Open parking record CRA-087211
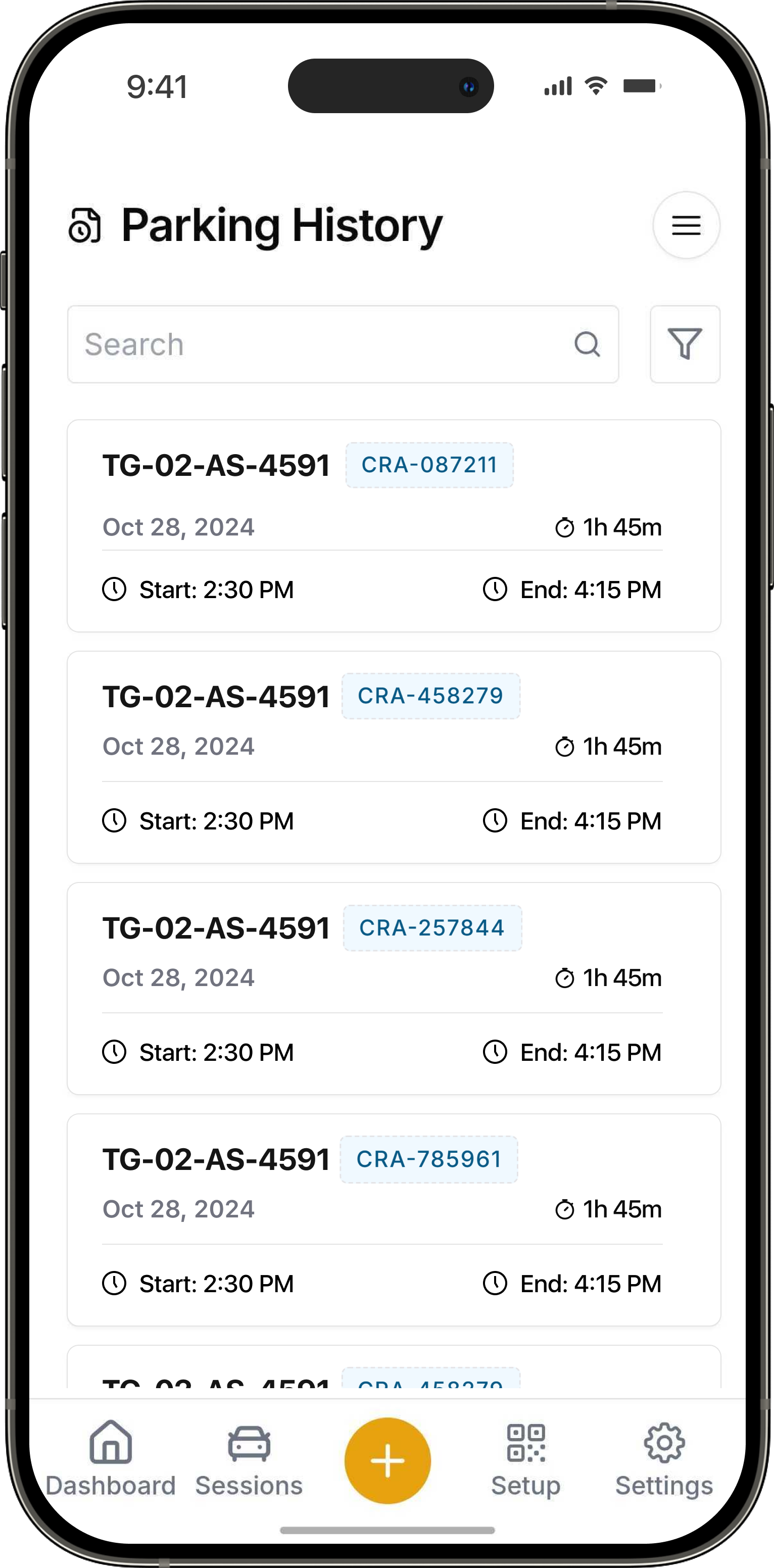The width and height of the screenshot is (774, 1568). point(394,526)
